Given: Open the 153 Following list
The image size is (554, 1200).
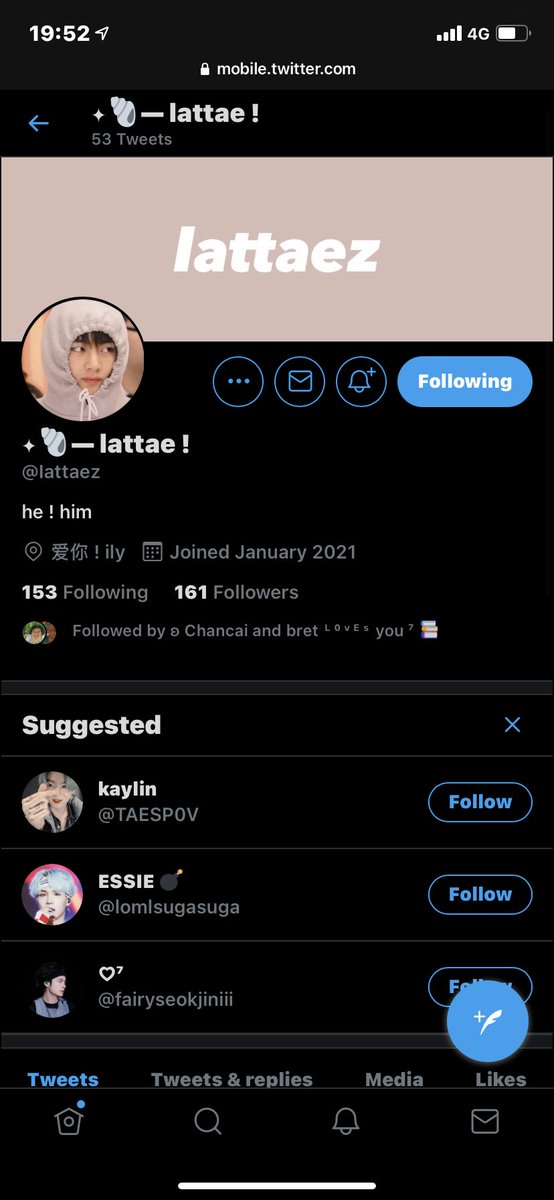Looking at the screenshot, I should pyautogui.click(x=85, y=592).
